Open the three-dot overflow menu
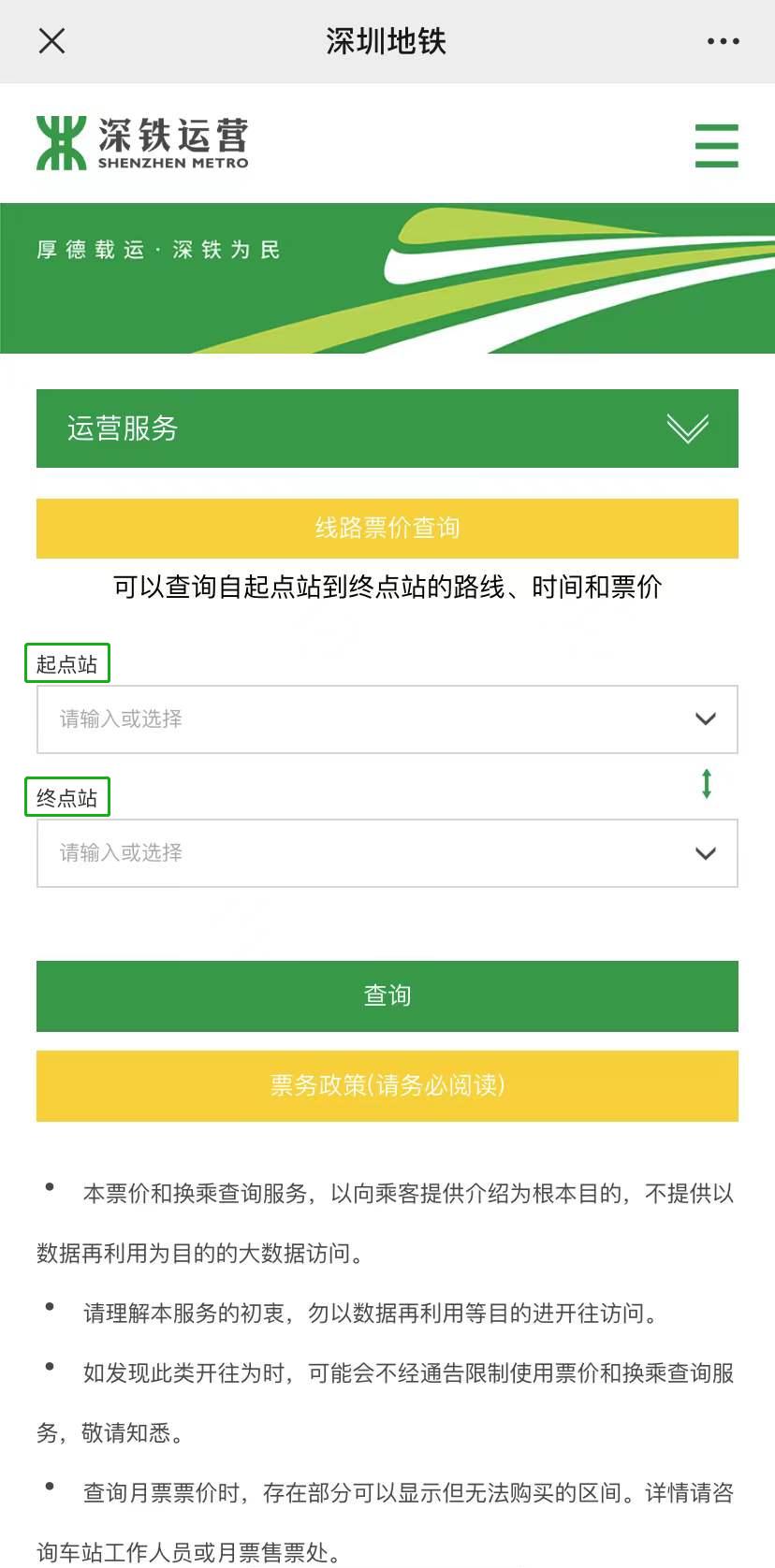Image resolution: width=775 pixels, height=1568 pixels. (x=723, y=41)
